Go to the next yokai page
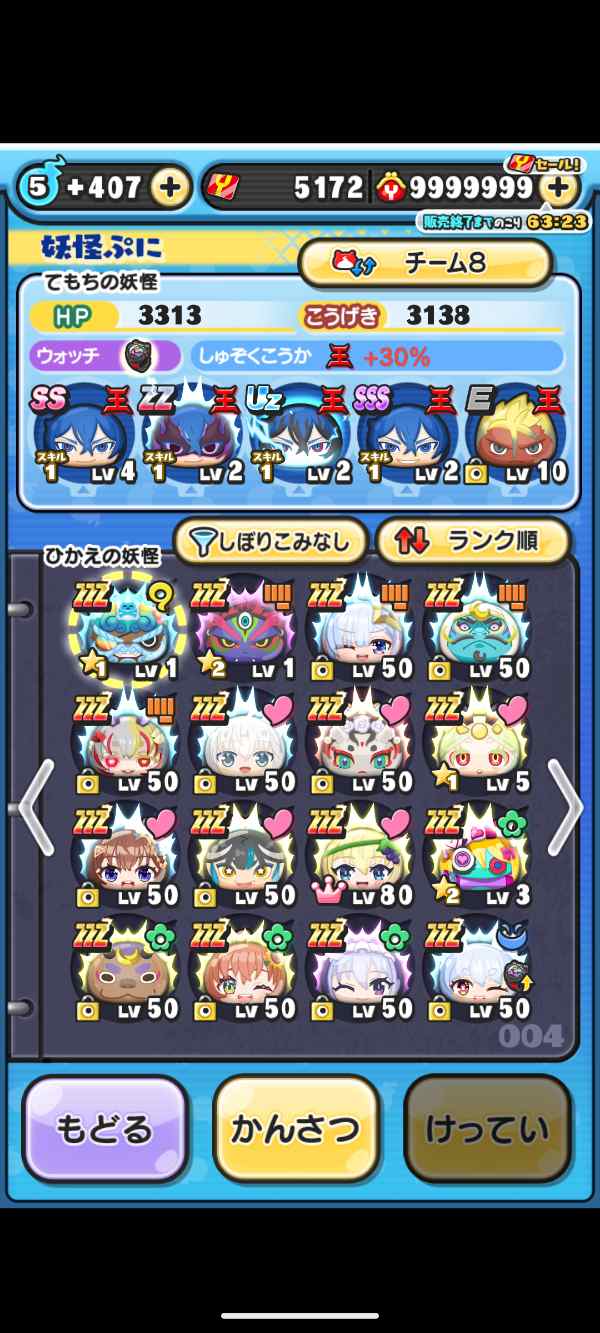The width and height of the screenshot is (600, 1333). coord(564,806)
